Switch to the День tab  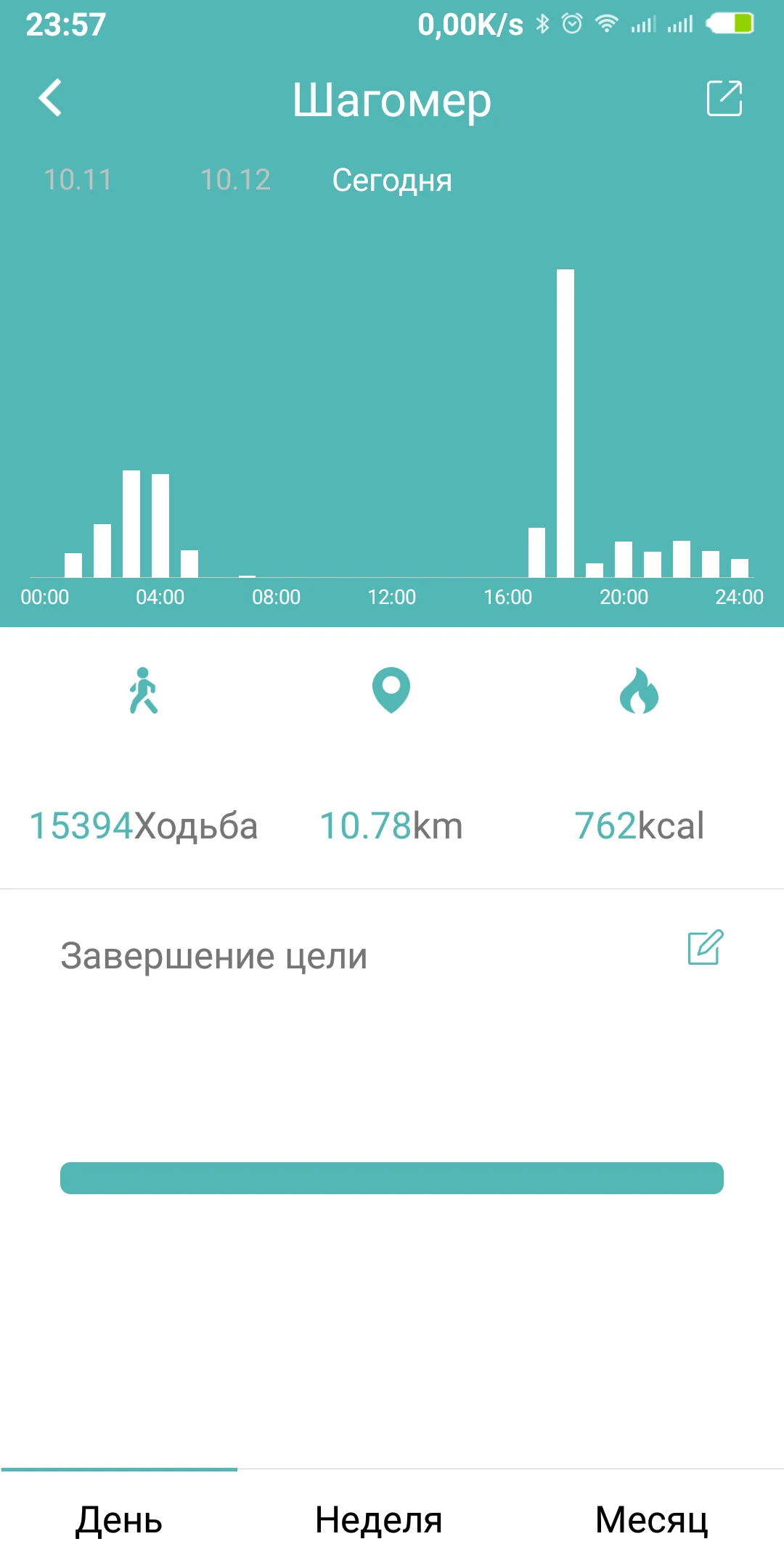[119, 1520]
